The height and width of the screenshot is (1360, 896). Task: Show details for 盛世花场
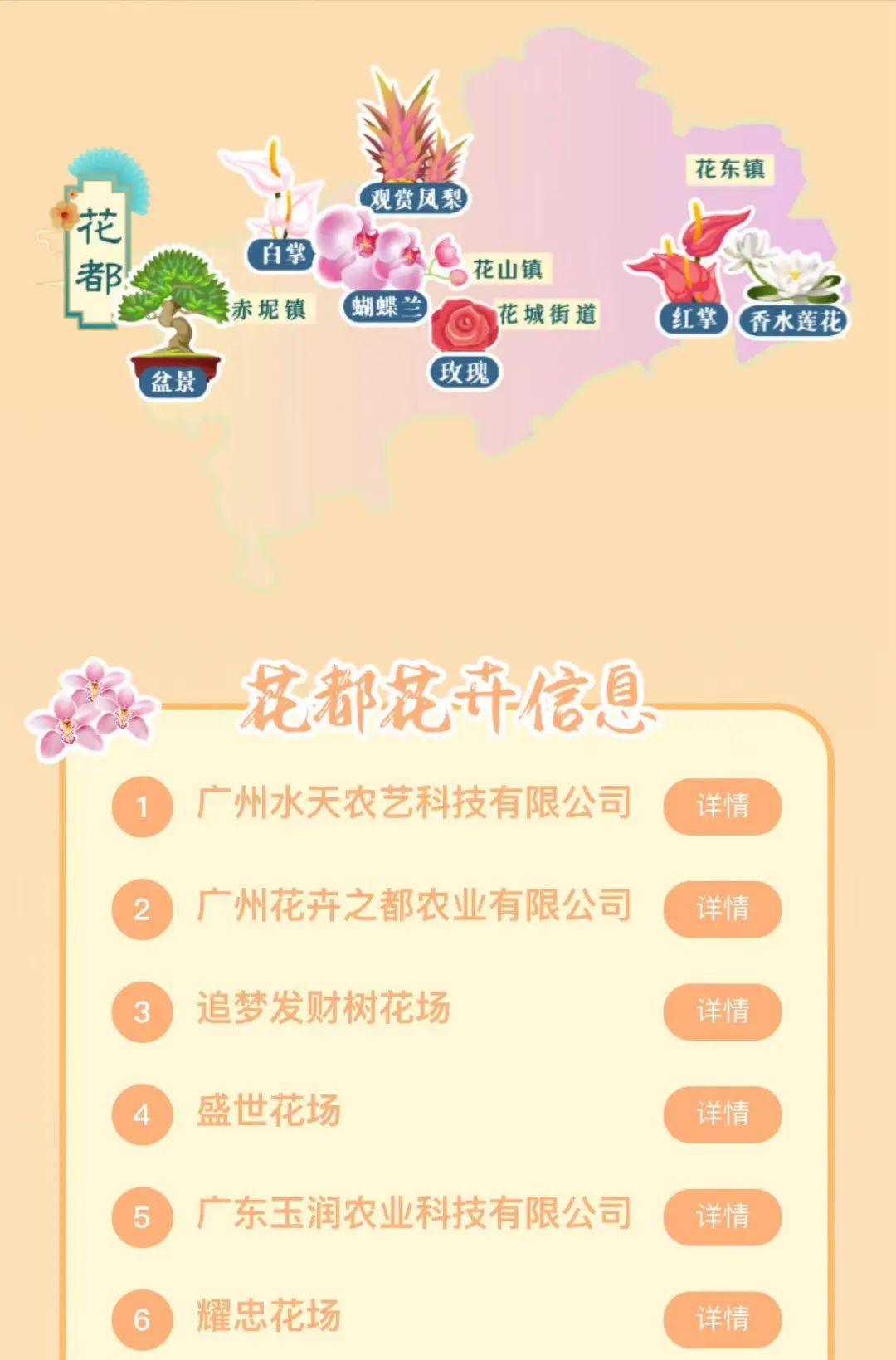coord(722,1114)
